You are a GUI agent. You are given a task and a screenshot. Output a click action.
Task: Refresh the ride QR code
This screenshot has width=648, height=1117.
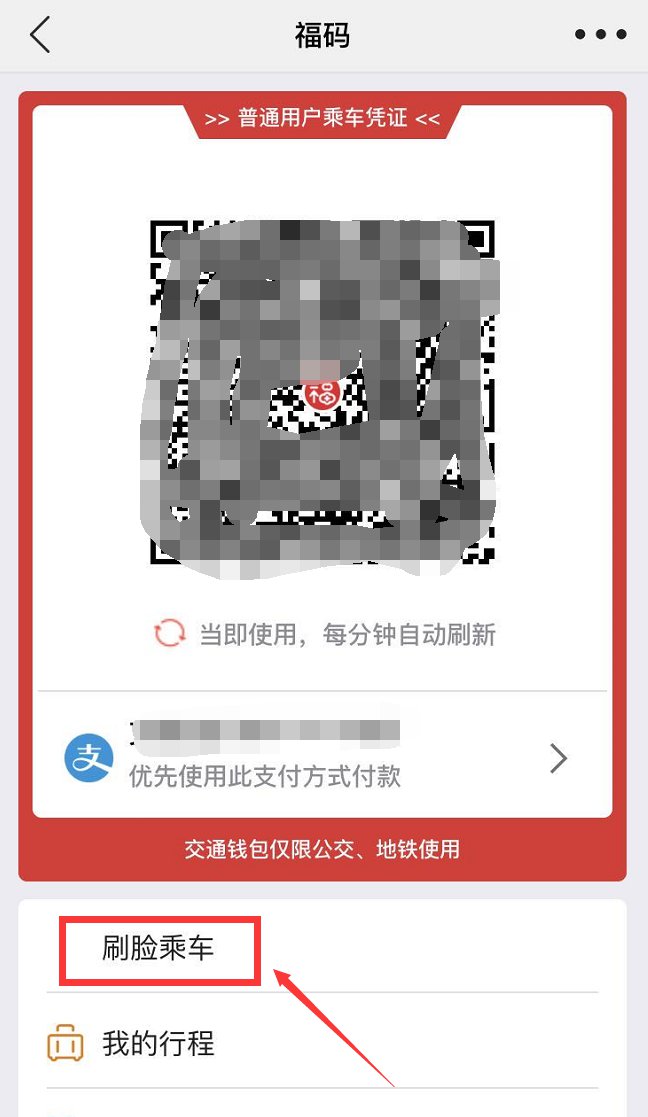coord(169,633)
